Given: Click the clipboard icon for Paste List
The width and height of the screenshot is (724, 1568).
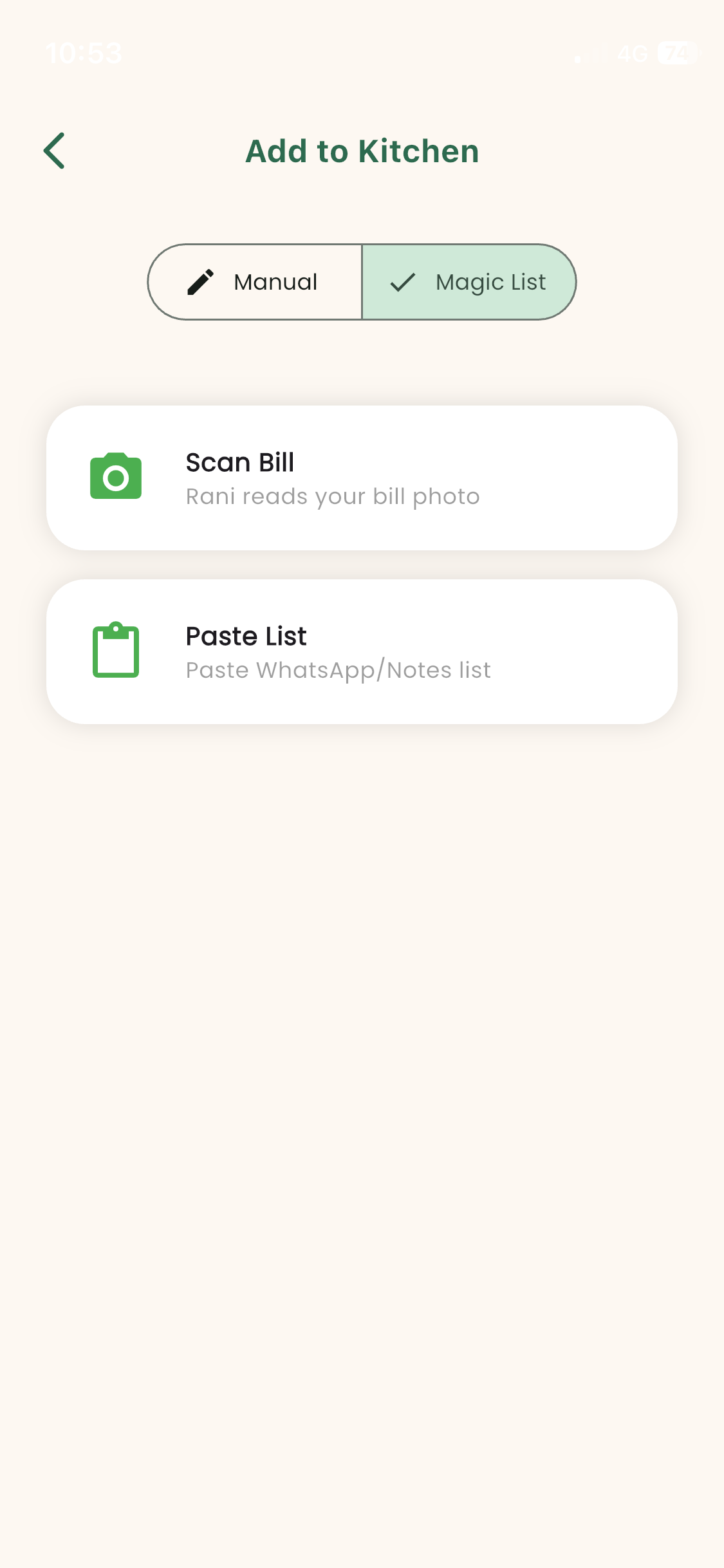Looking at the screenshot, I should 116,651.
